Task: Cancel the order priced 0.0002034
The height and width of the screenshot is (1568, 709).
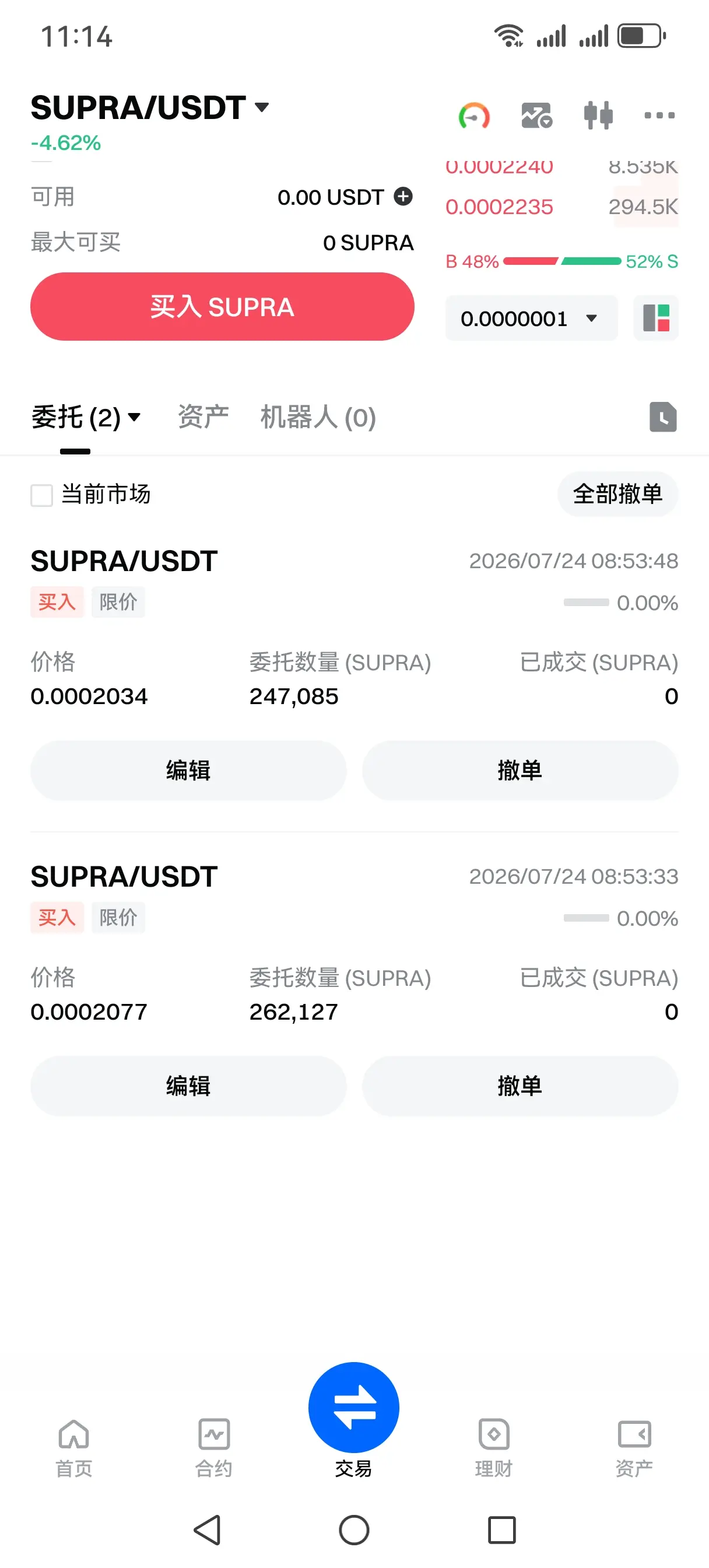Action: (x=520, y=771)
